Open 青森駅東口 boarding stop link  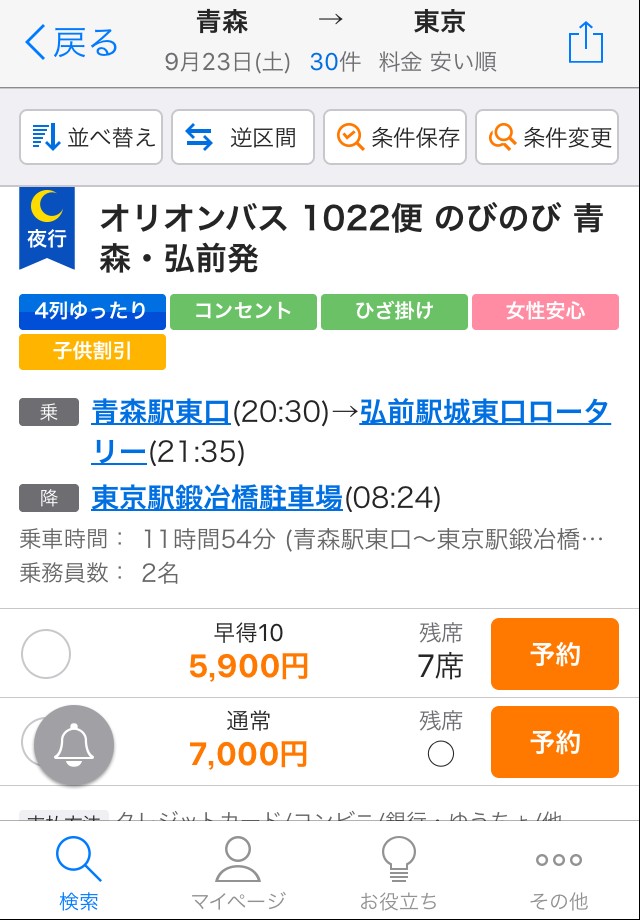coord(161,411)
